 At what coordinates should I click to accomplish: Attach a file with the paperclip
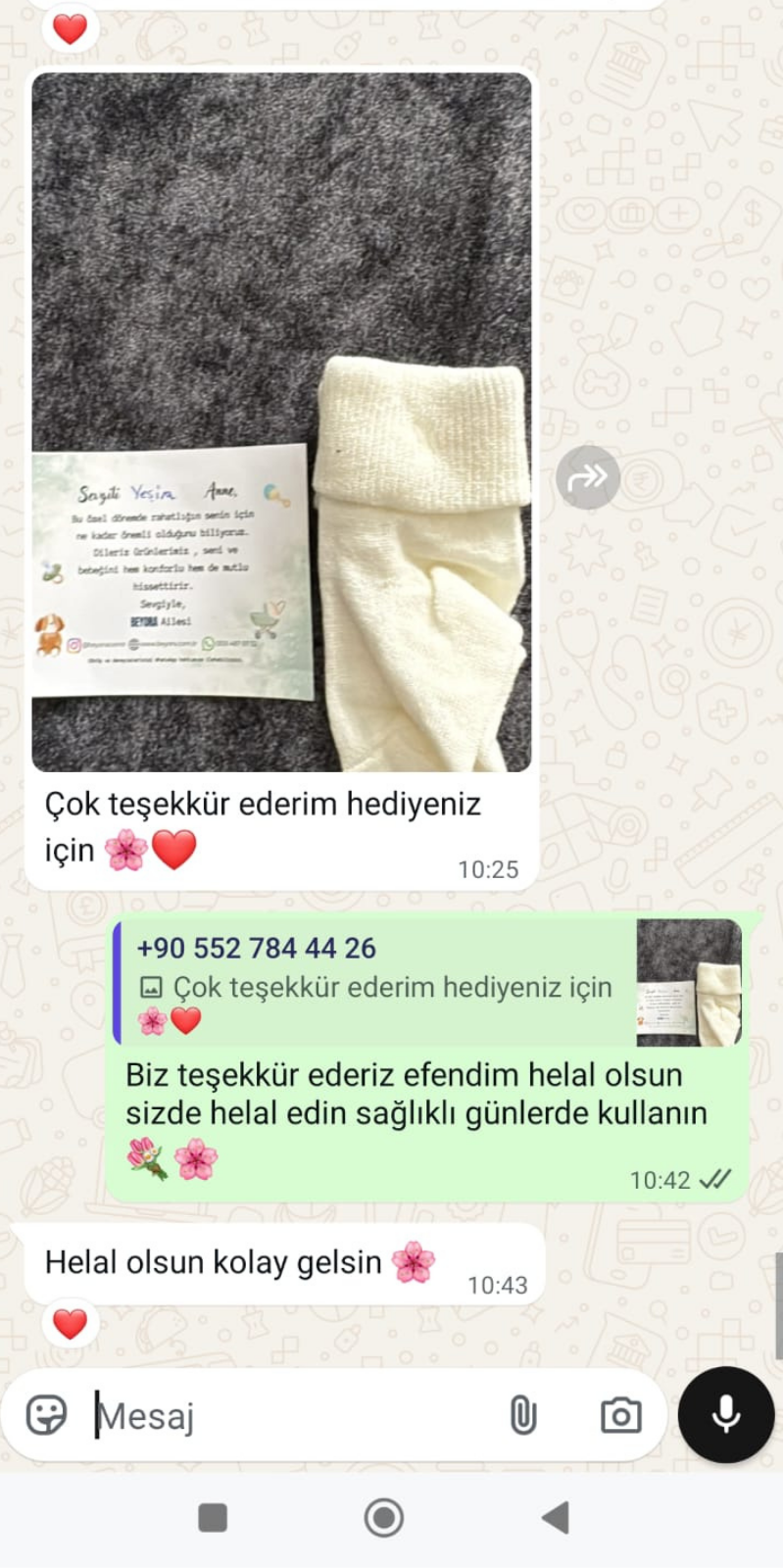point(523,1415)
